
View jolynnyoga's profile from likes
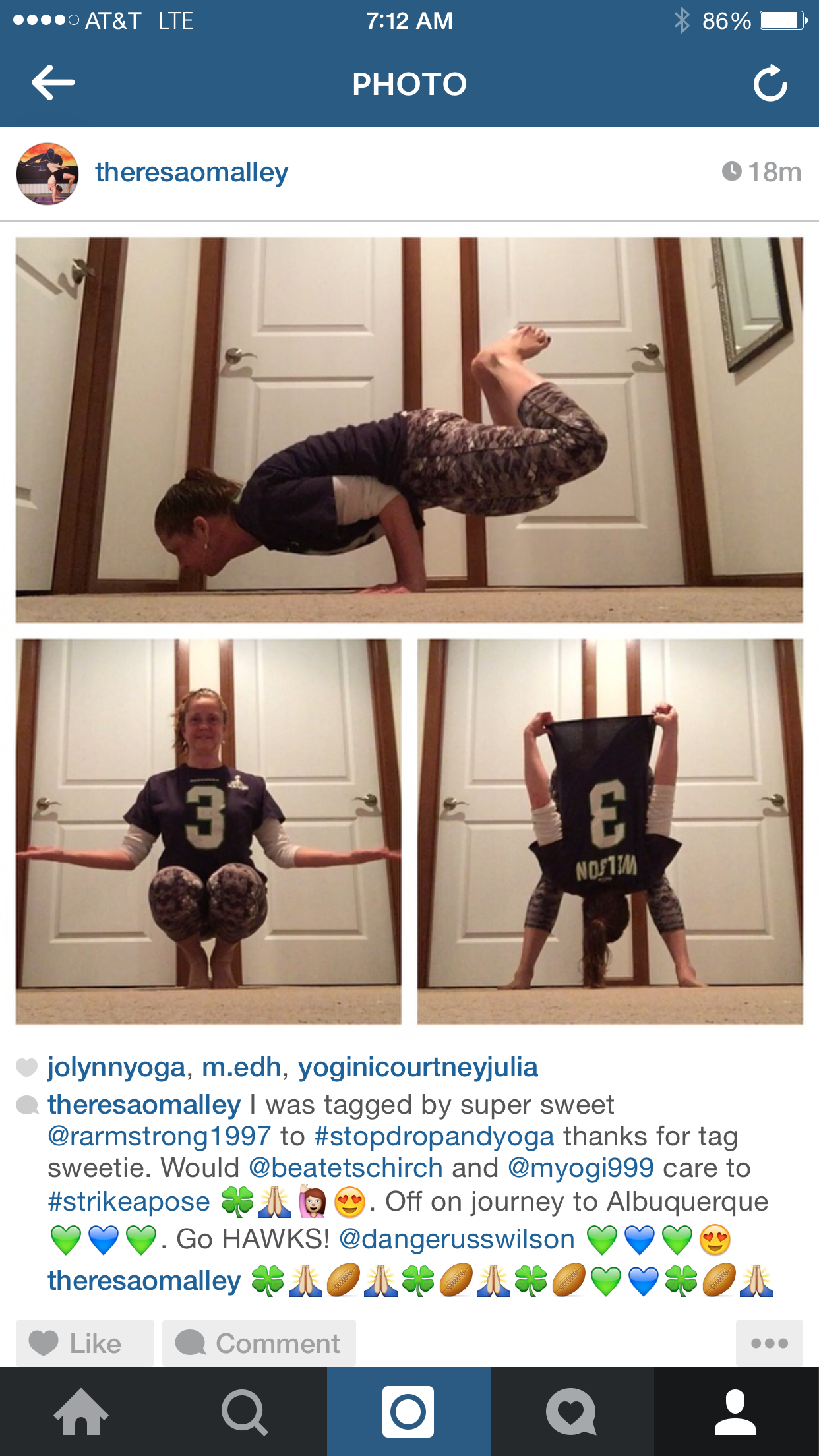pos(116,1067)
